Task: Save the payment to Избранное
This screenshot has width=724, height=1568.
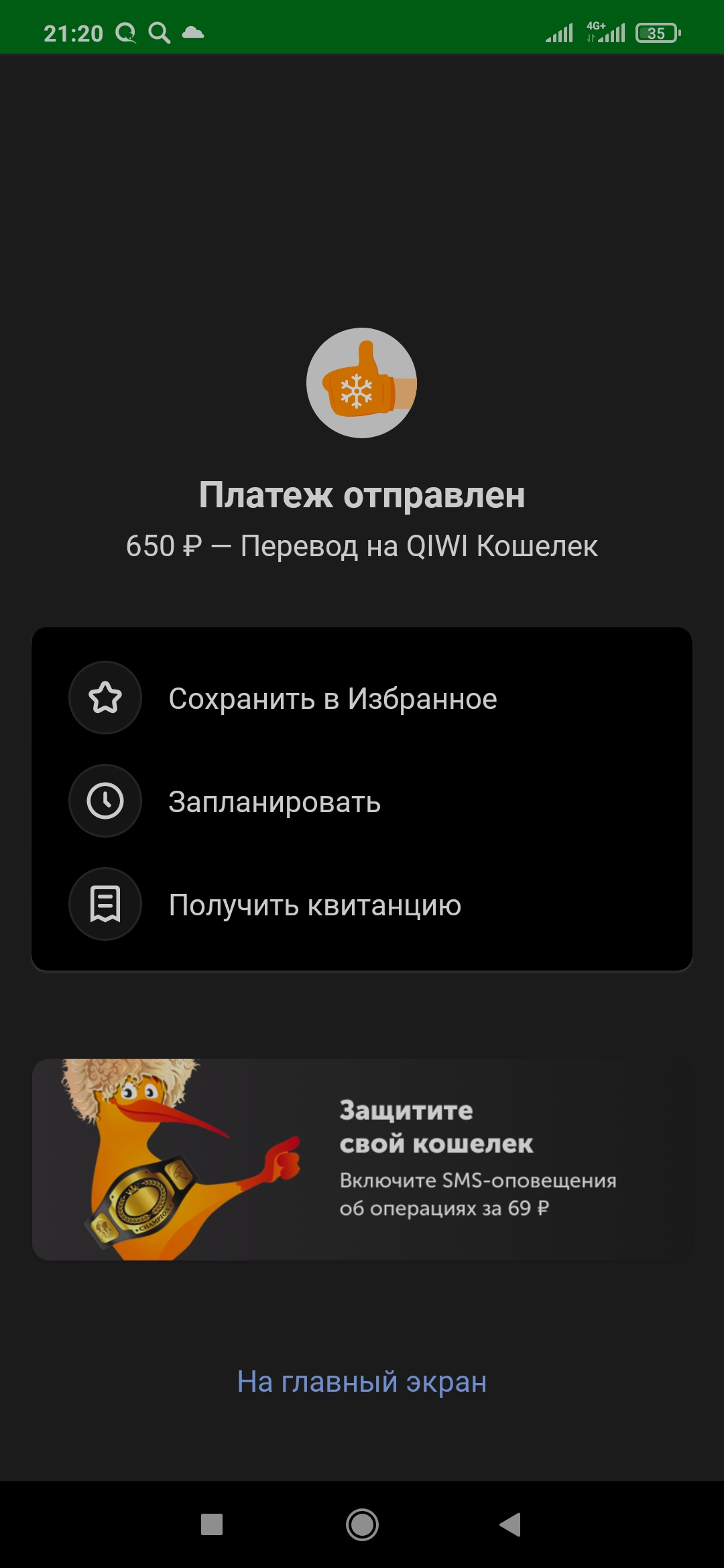Action: point(362,698)
